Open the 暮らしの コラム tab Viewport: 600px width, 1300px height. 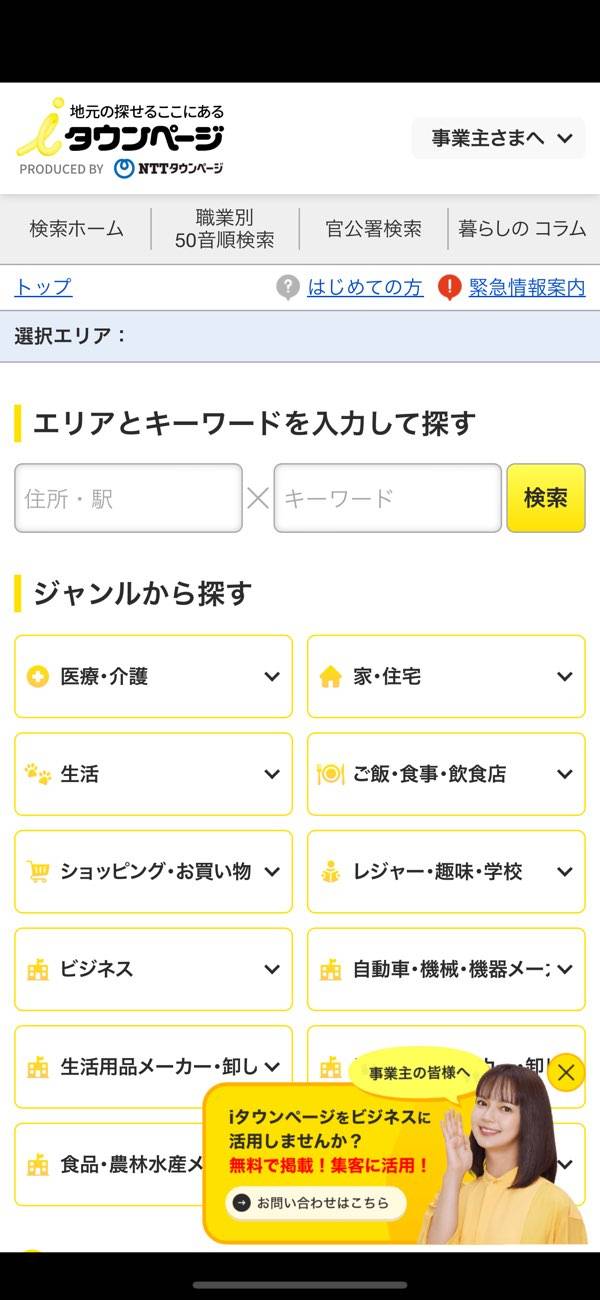(521, 229)
